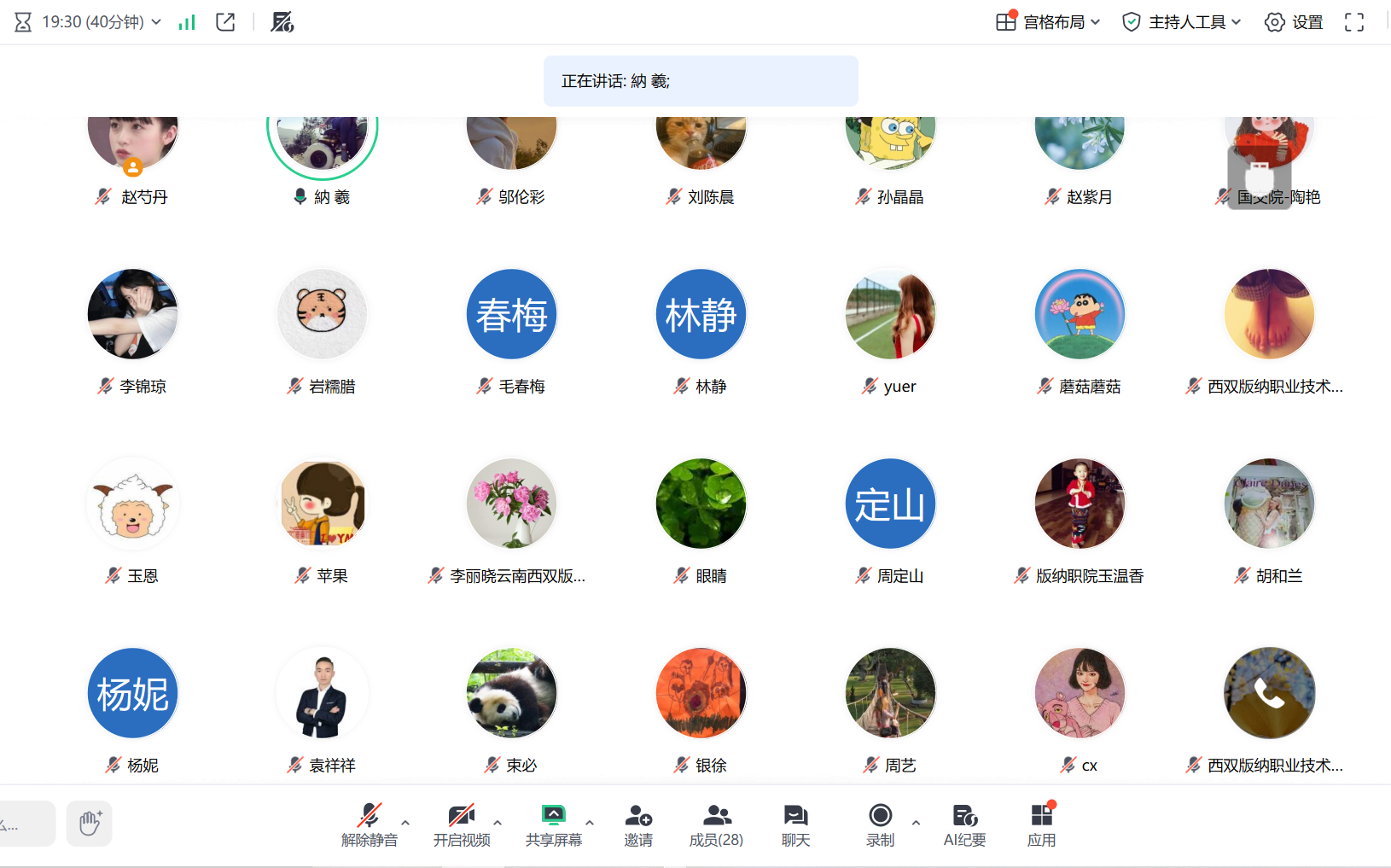Screen dimensions: 1391x868
Task: Expand the meeting timer dropdown
Action: click(156, 22)
